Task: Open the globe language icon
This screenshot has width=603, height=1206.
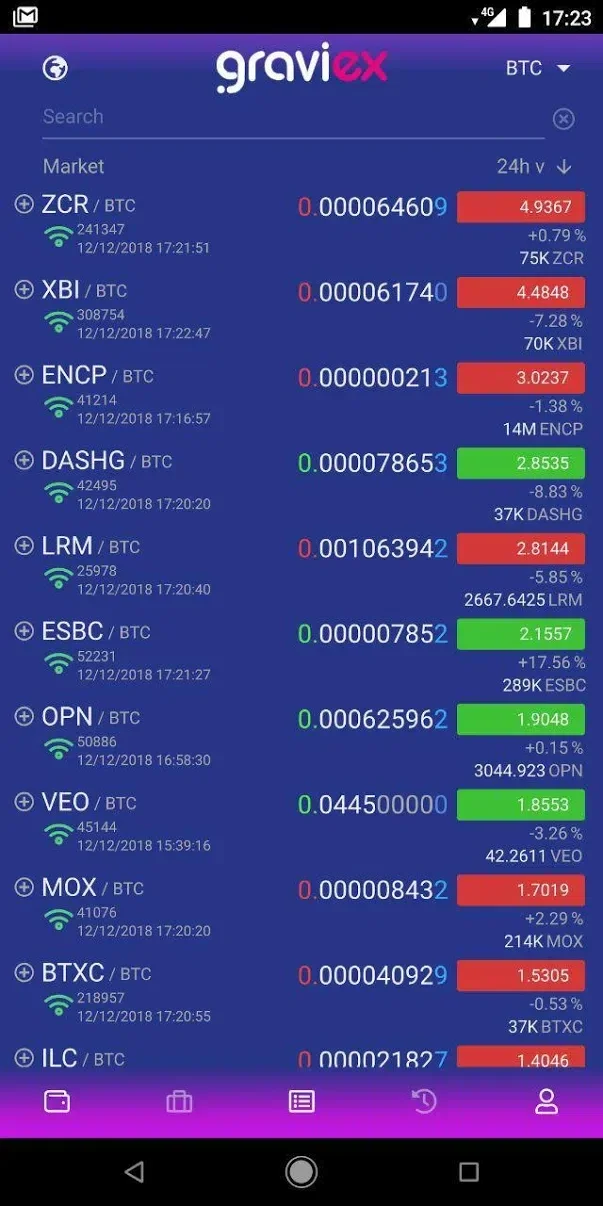Action: click(x=55, y=68)
